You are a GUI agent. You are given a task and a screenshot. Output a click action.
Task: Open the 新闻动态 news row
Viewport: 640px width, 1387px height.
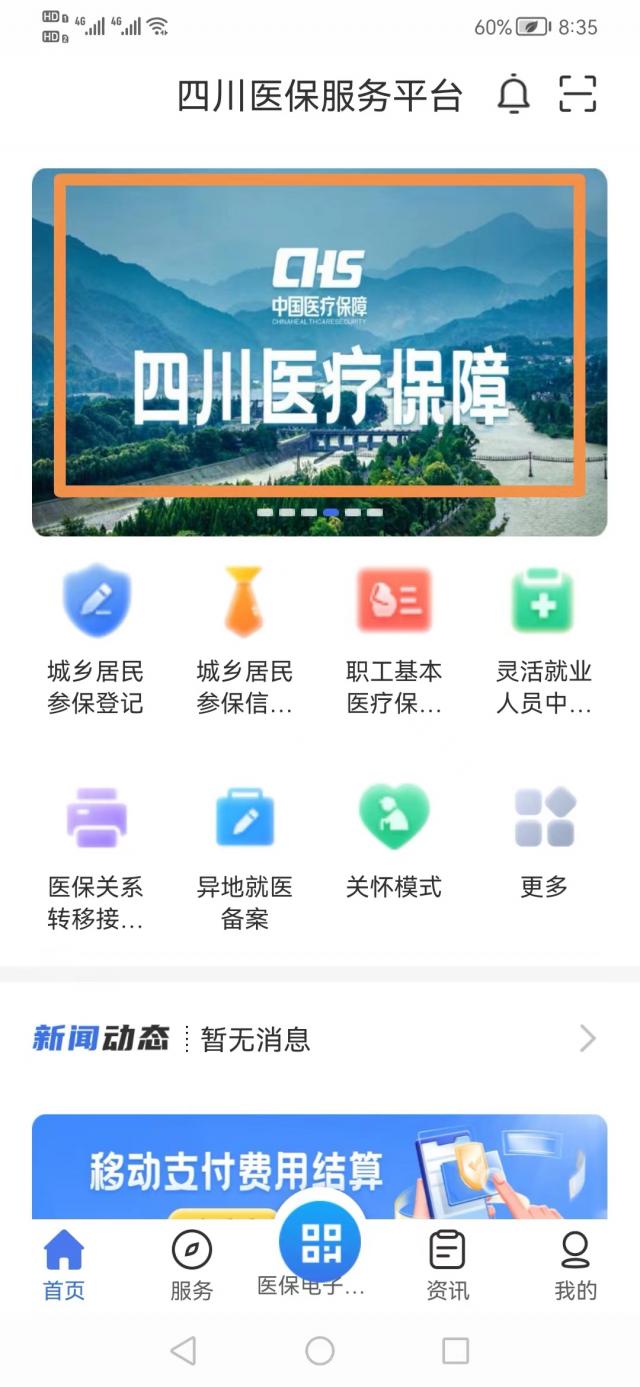pos(319,1039)
